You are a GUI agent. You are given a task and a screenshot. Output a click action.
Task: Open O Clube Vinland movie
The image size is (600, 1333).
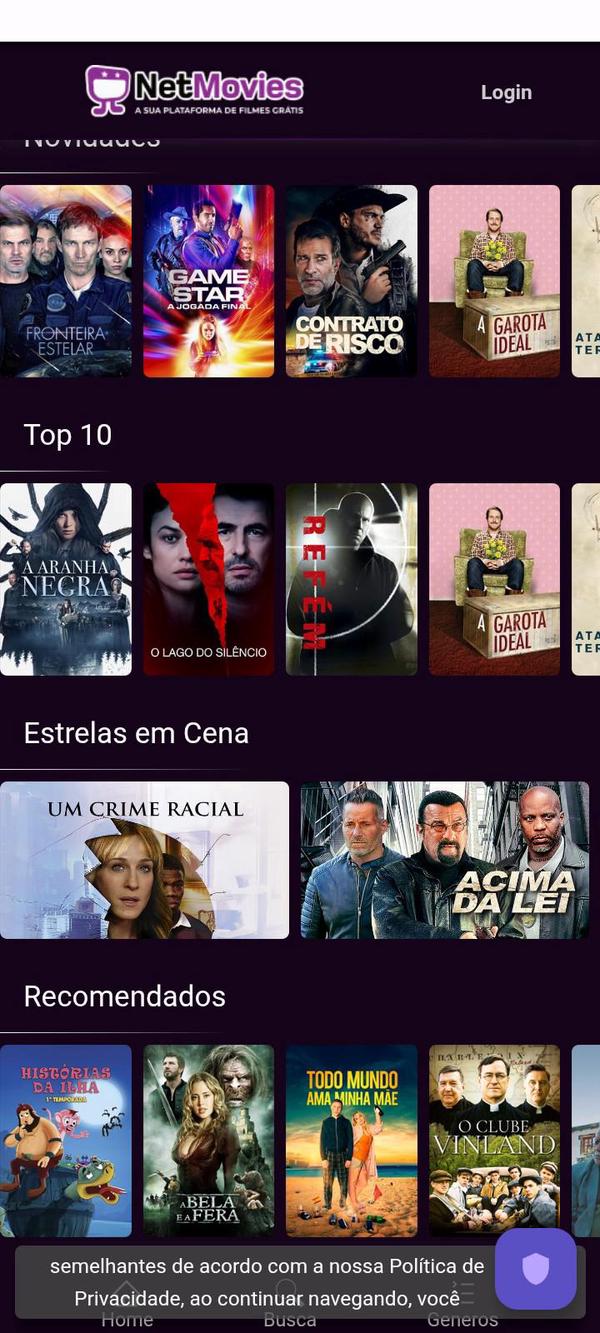pos(494,1140)
